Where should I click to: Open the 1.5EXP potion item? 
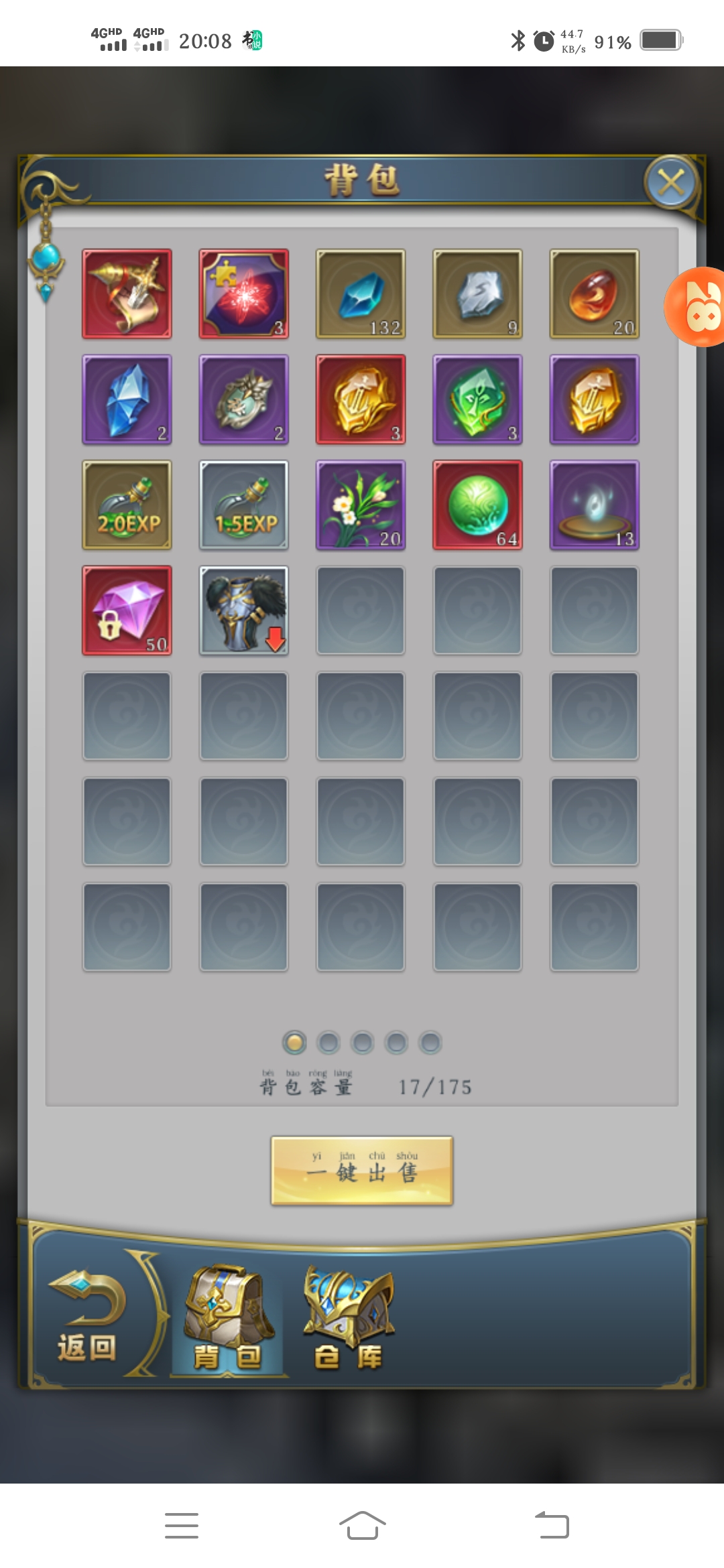[x=244, y=505]
